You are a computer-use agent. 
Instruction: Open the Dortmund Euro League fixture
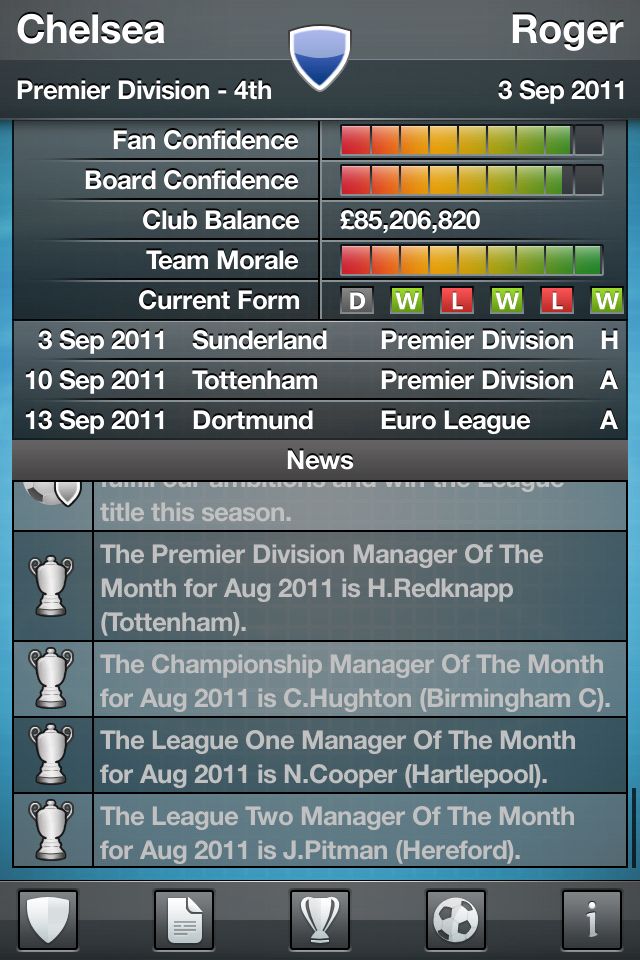click(x=320, y=421)
